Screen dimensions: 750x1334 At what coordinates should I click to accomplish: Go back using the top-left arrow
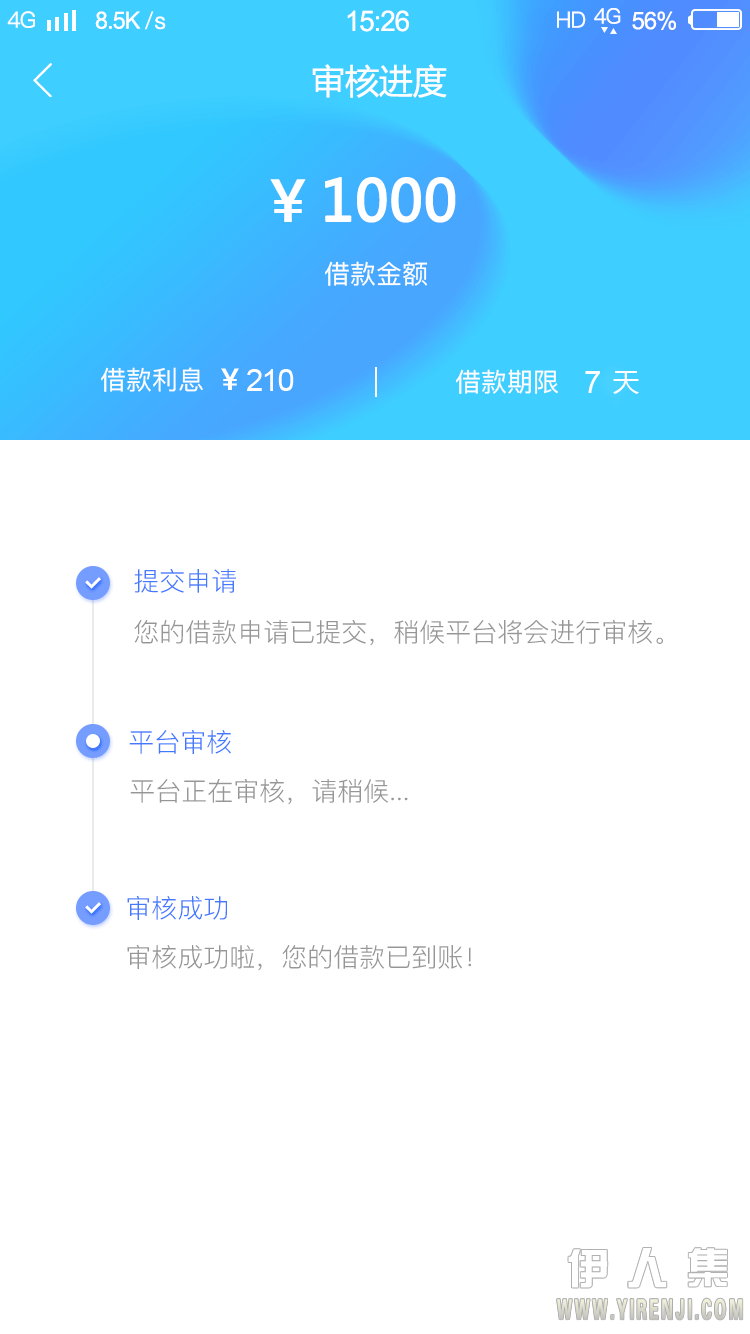pos(42,80)
